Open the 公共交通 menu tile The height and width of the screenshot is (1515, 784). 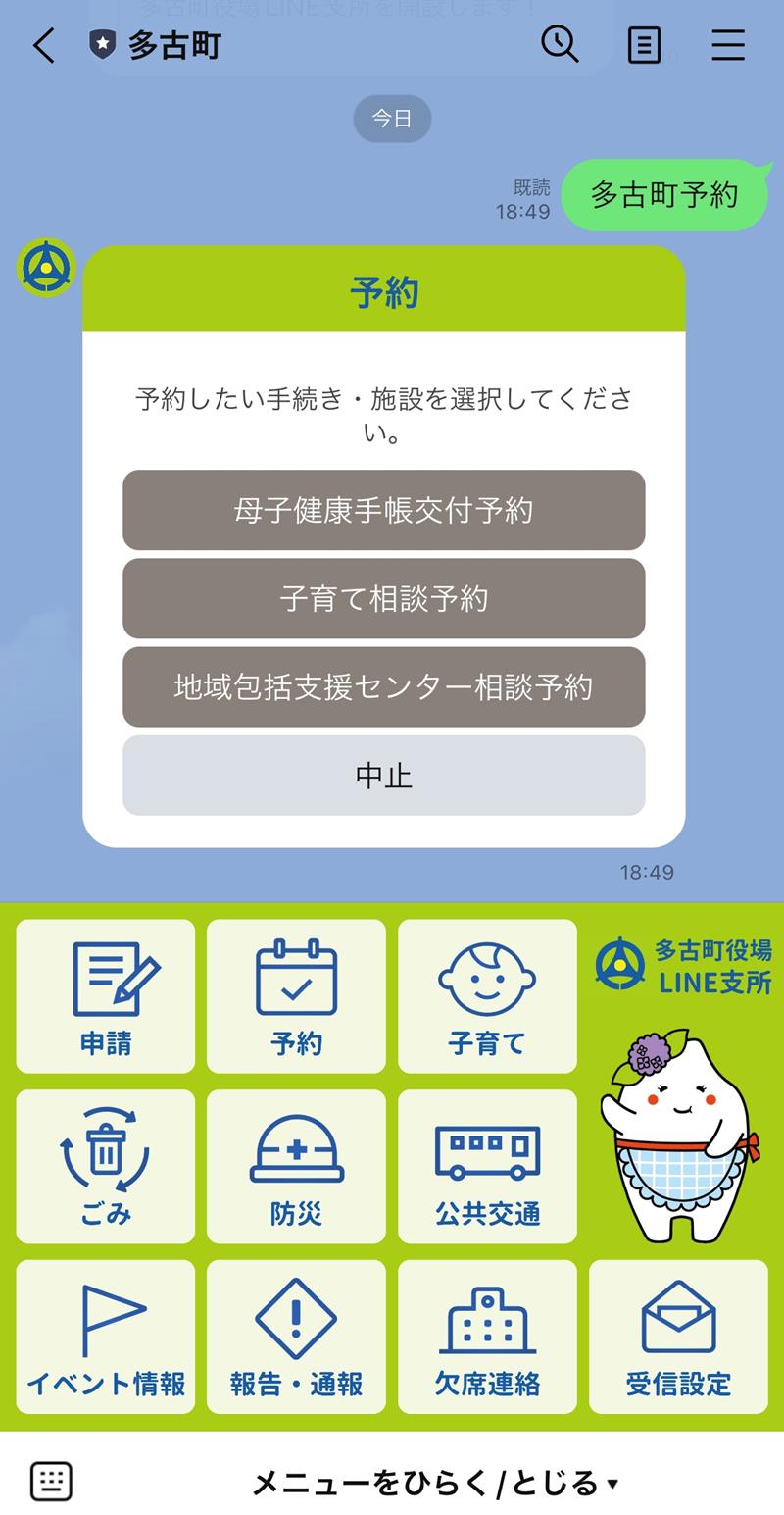pyautogui.click(x=487, y=1166)
